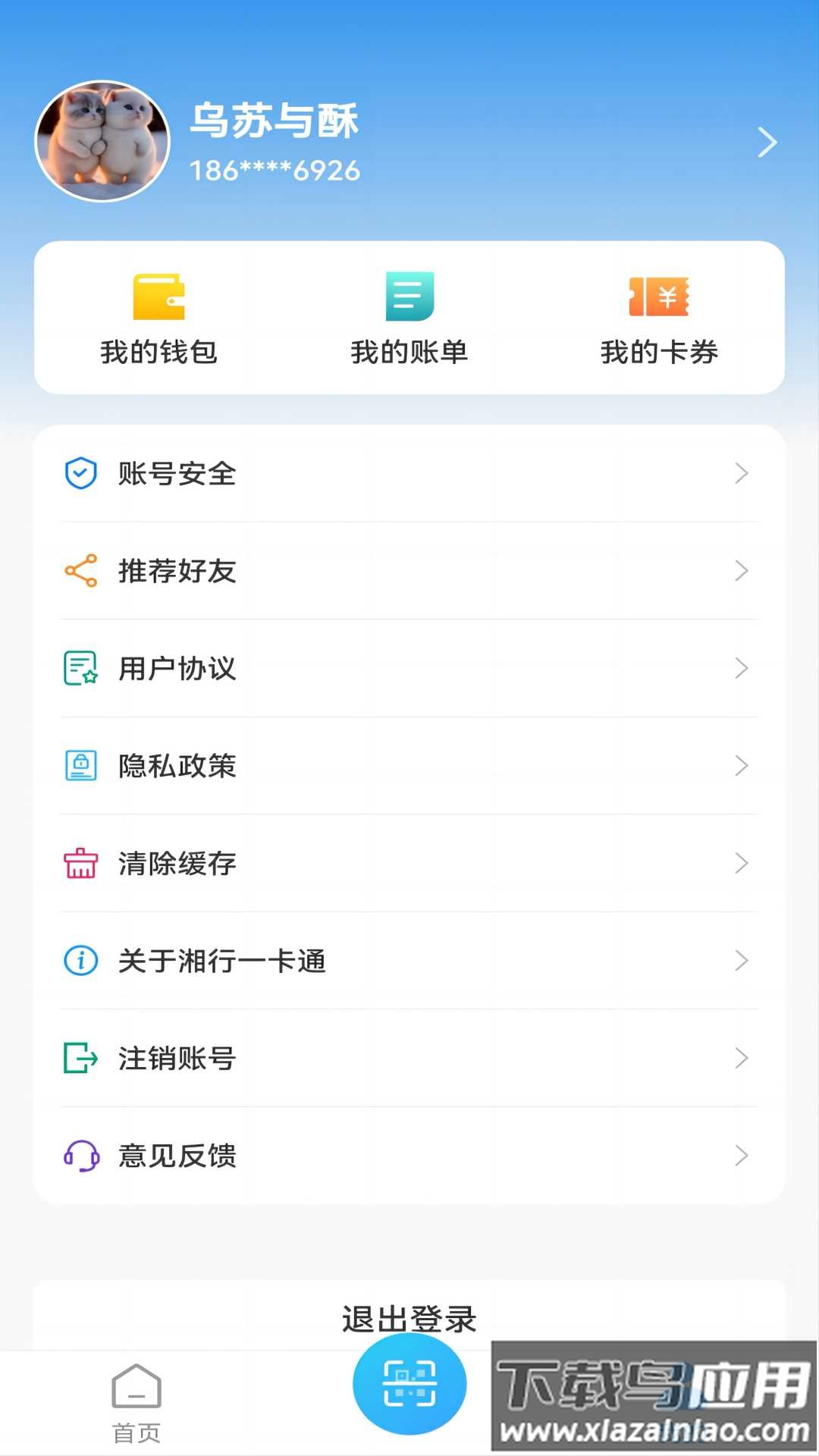819x1456 pixels.
Task: Tap the cat profile avatar
Action: point(102,141)
